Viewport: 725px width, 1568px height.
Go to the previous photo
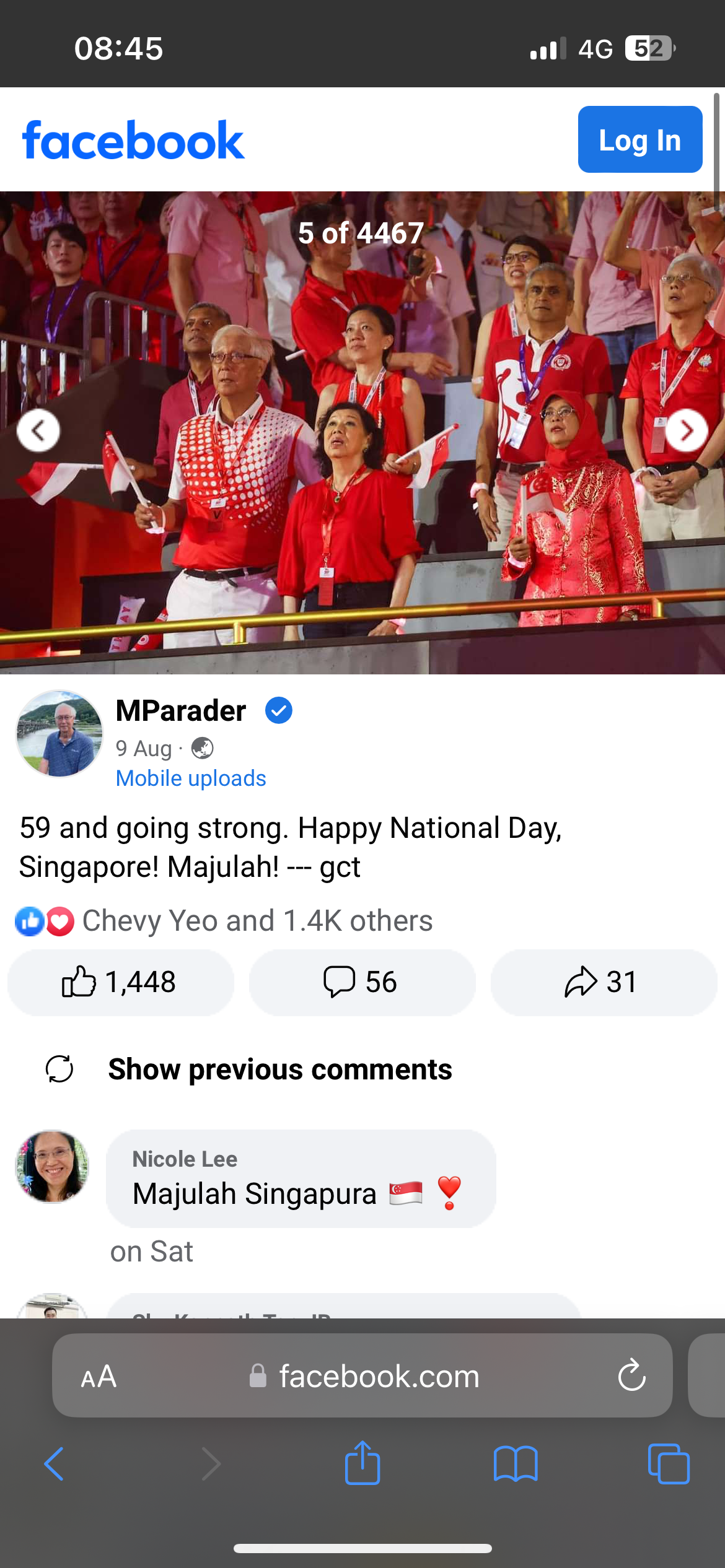coord(38,430)
